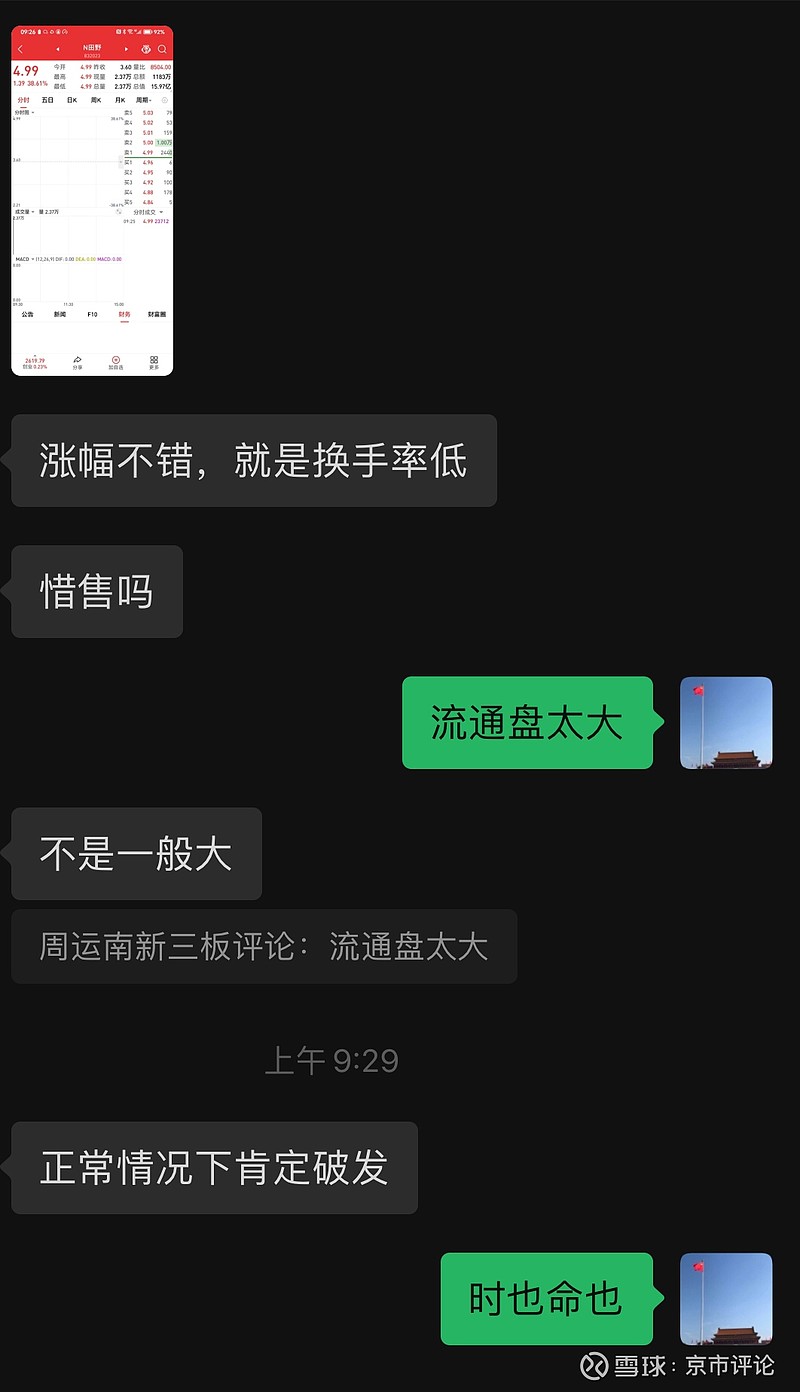The width and height of the screenshot is (800, 1392).
Task: Open the quoted message from 周运南新三板评论
Action: 264,946
